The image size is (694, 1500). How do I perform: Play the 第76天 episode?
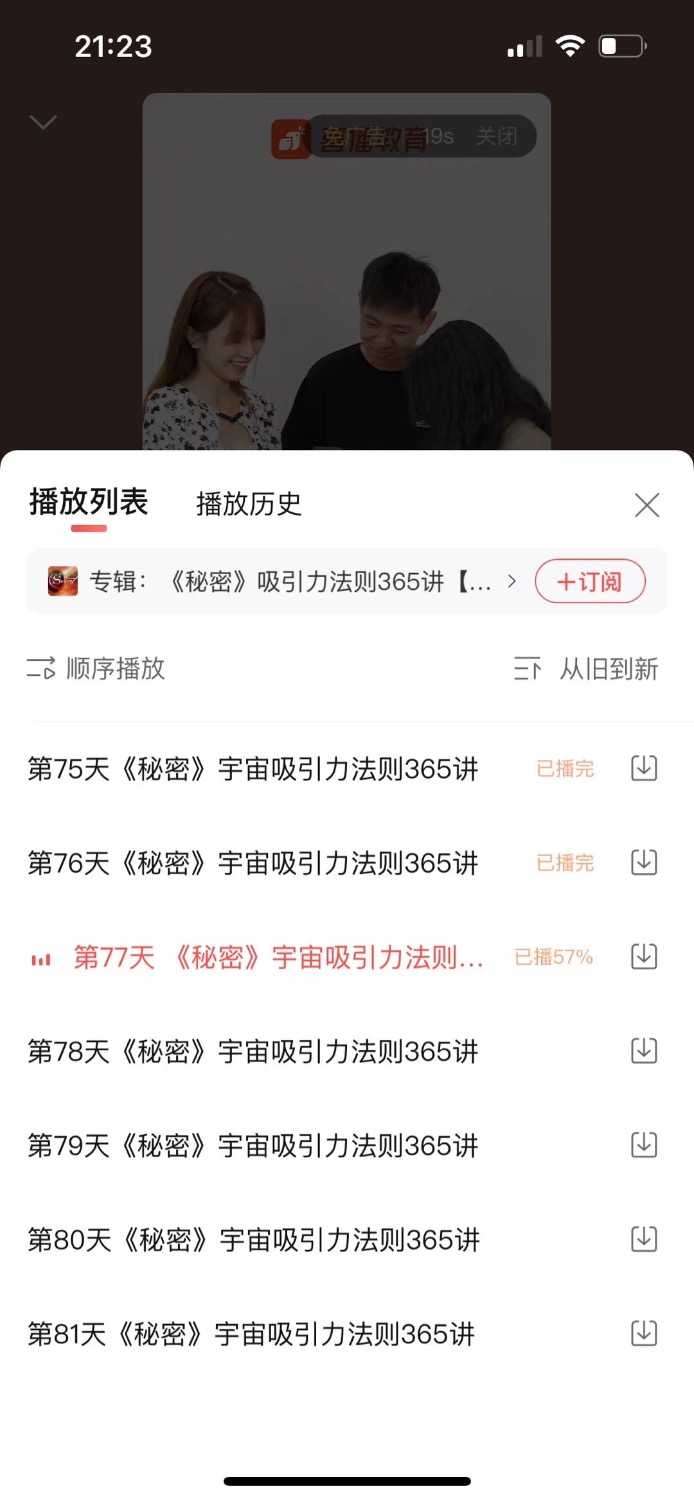pos(253,863)
